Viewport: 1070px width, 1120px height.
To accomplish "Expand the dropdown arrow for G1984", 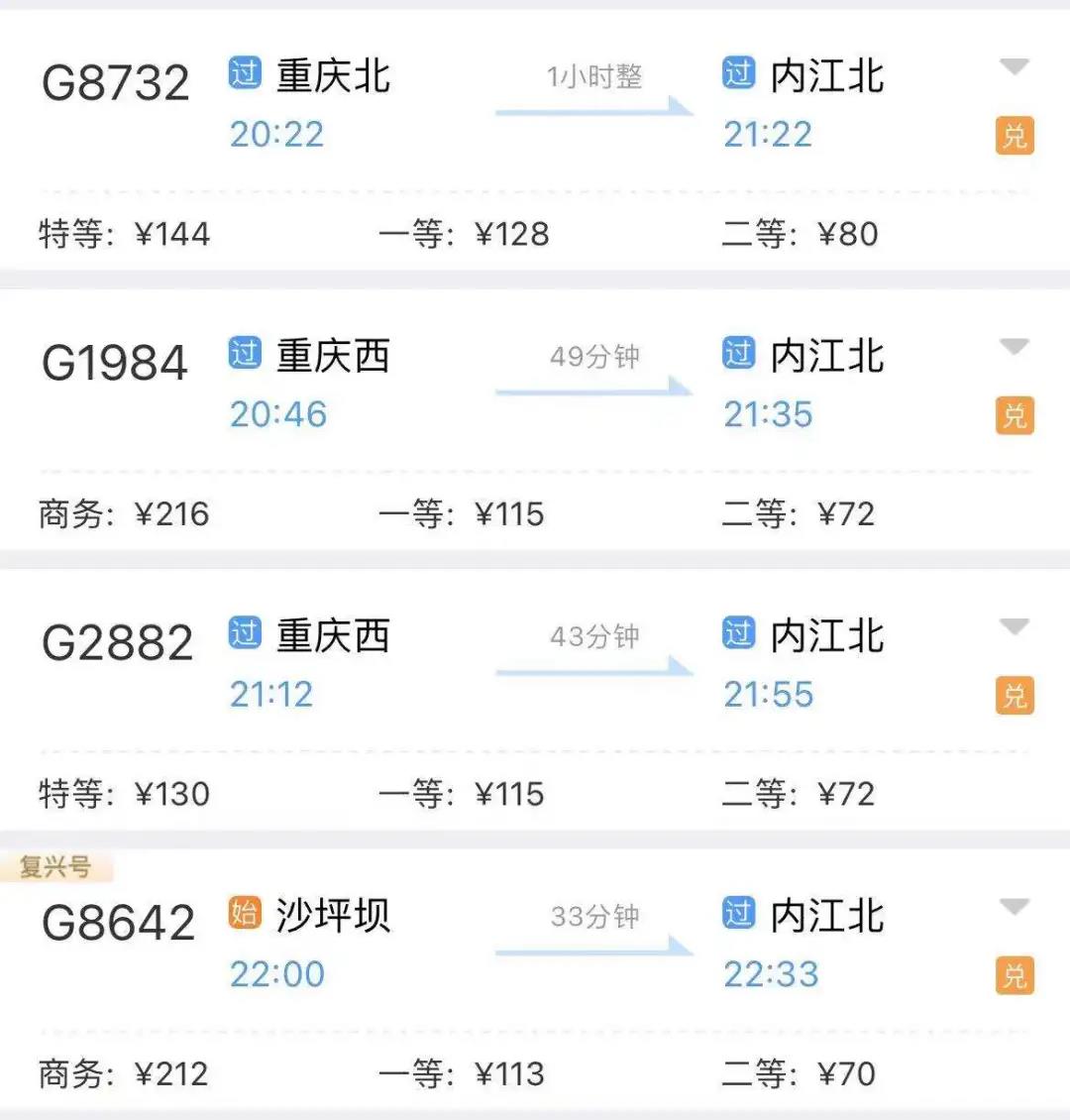I will pos(1014,347).
